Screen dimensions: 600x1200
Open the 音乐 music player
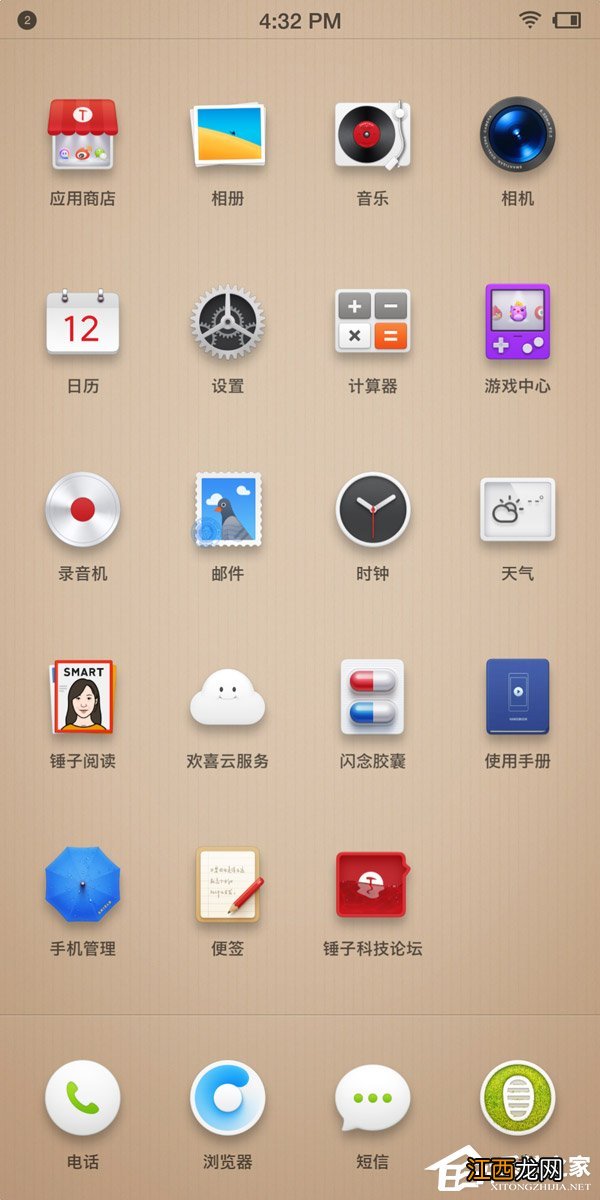click(x=372, y=134)
